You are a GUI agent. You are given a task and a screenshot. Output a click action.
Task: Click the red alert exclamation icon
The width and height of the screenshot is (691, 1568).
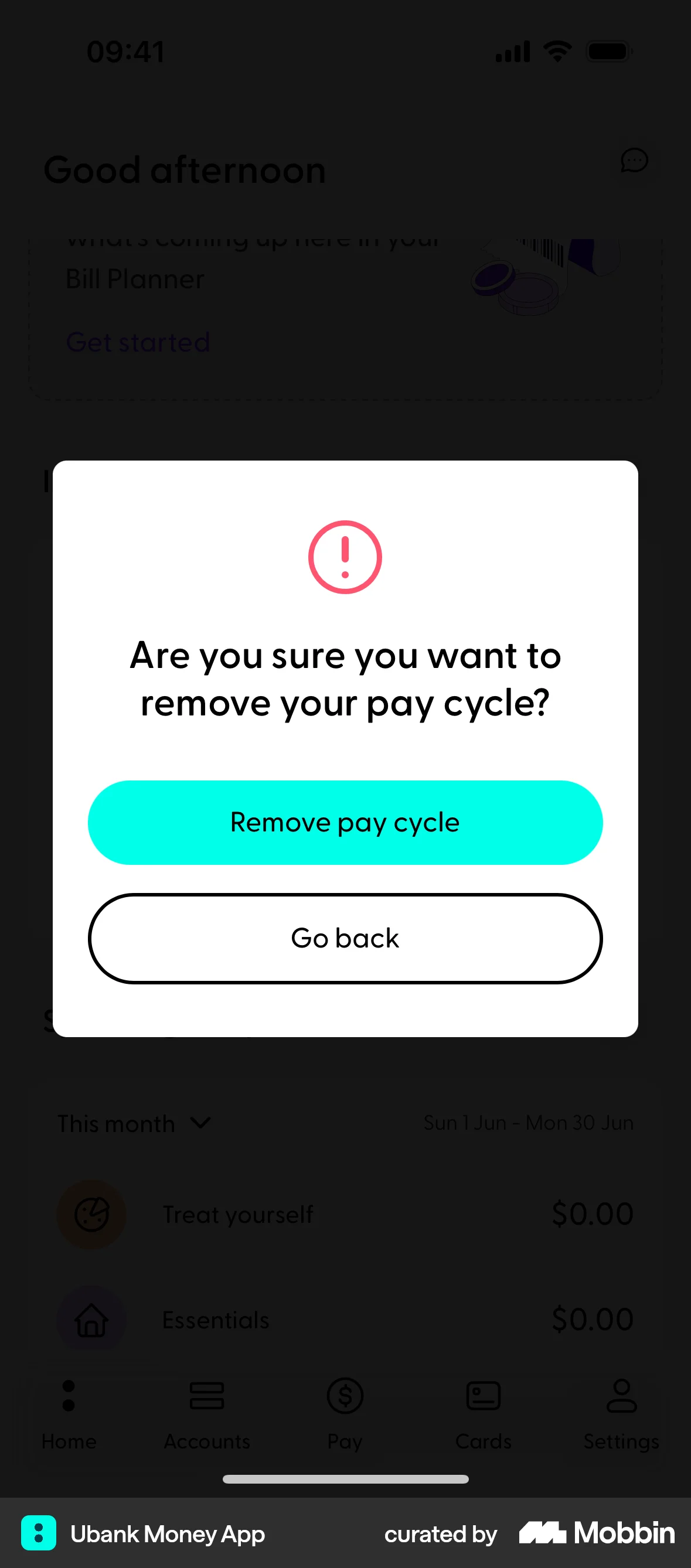click(345, 556)
